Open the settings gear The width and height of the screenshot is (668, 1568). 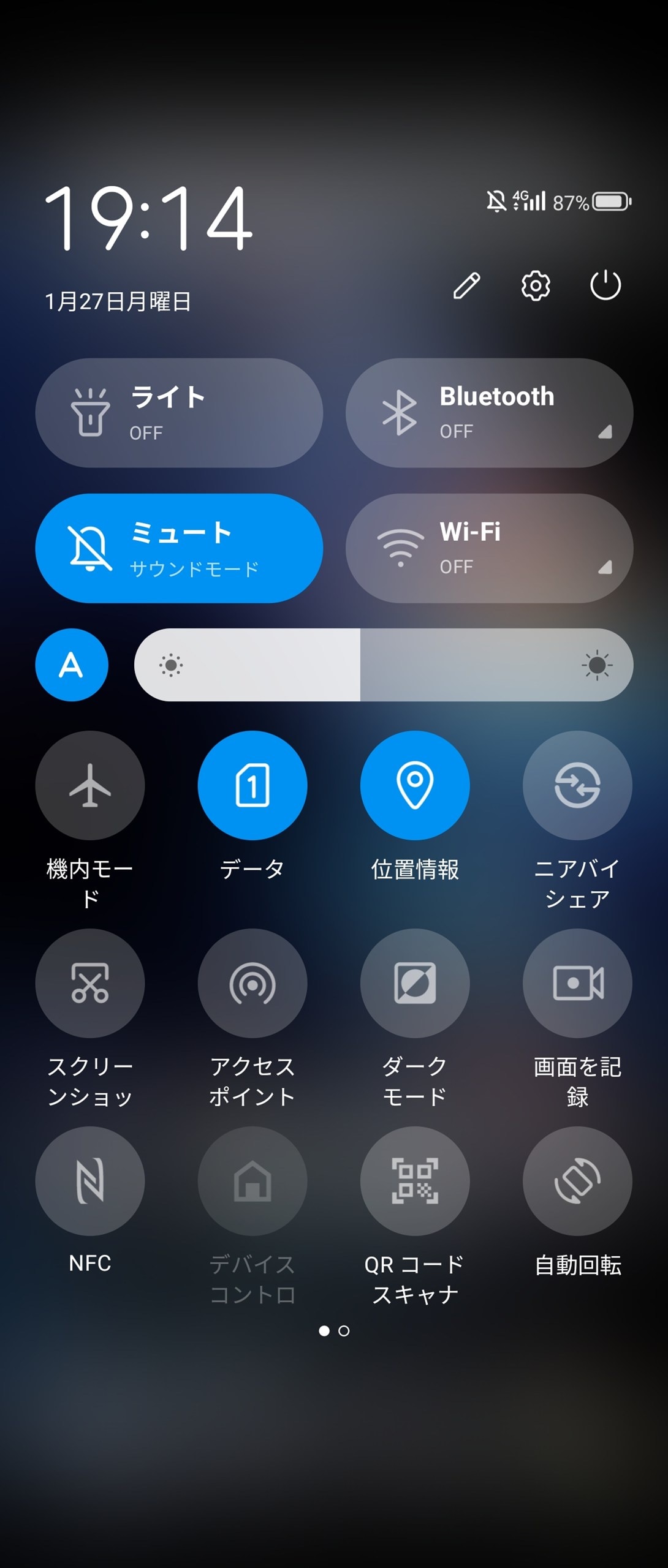(x=536, y=285)
